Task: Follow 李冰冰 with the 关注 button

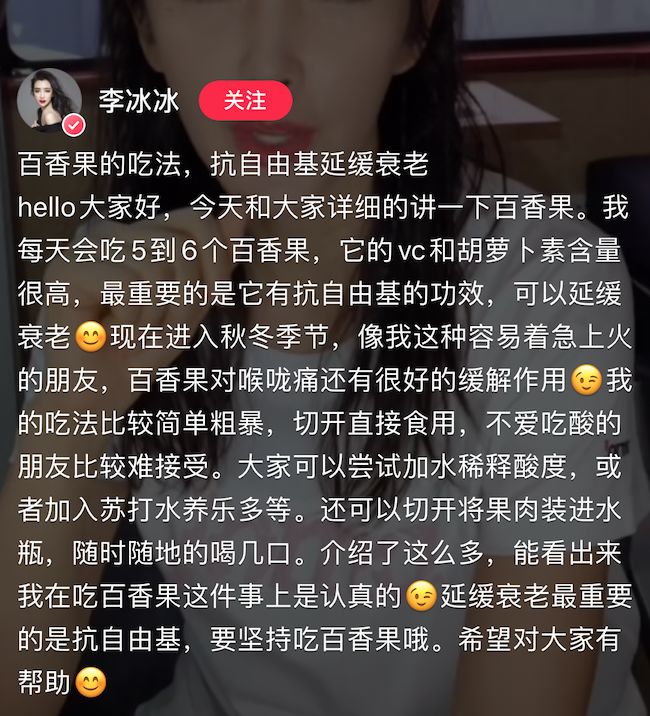Action: click(x=245, y=101)
